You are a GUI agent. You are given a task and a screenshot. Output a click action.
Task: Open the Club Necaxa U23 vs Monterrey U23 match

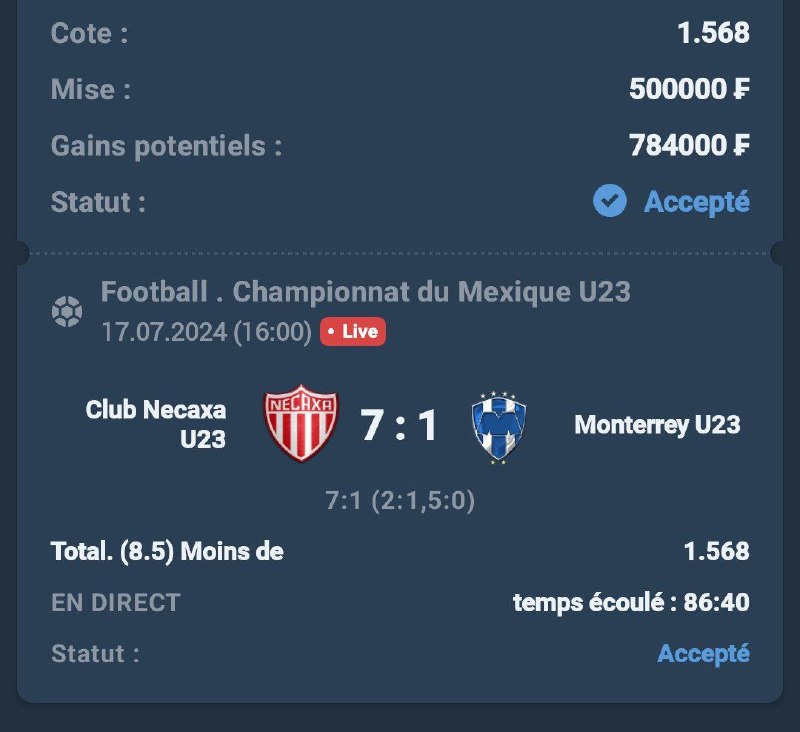click(x=400, y=425)
